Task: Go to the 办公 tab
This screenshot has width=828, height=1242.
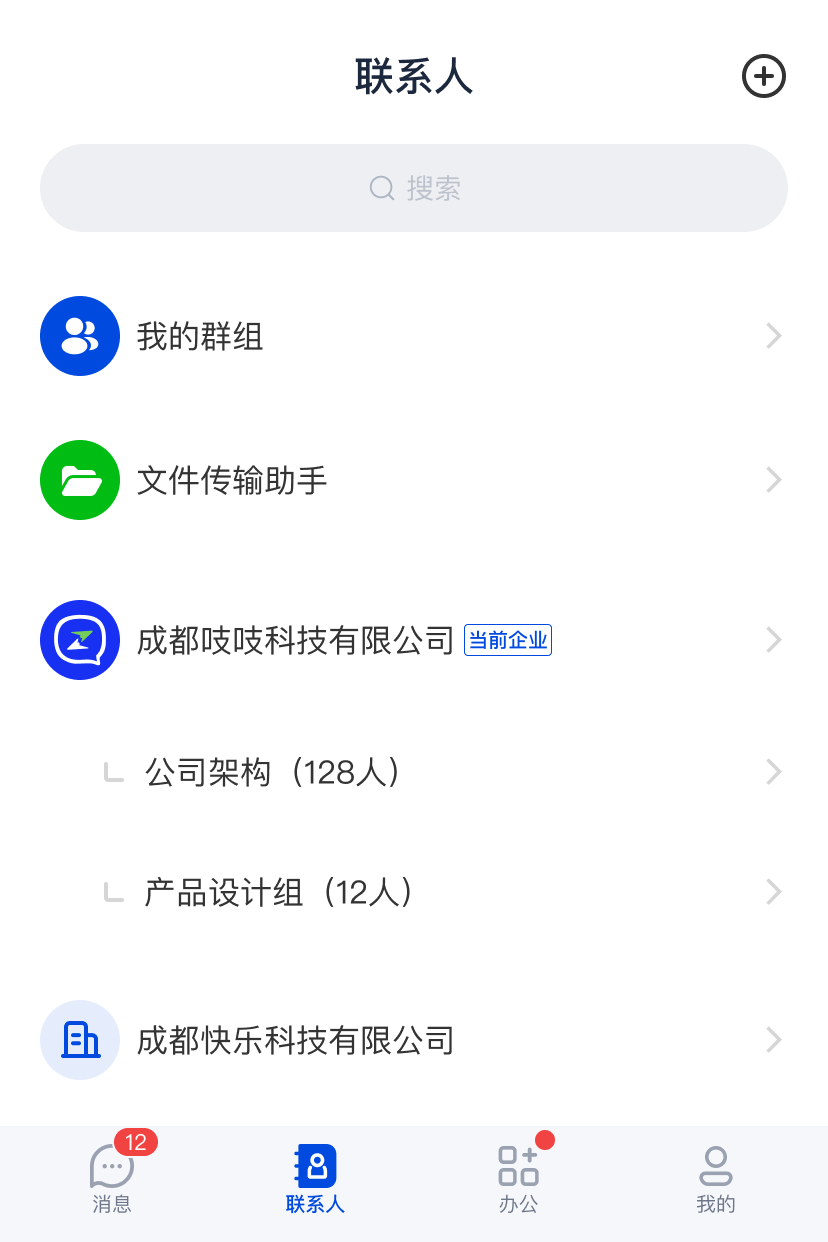Action: (518, 1178)
